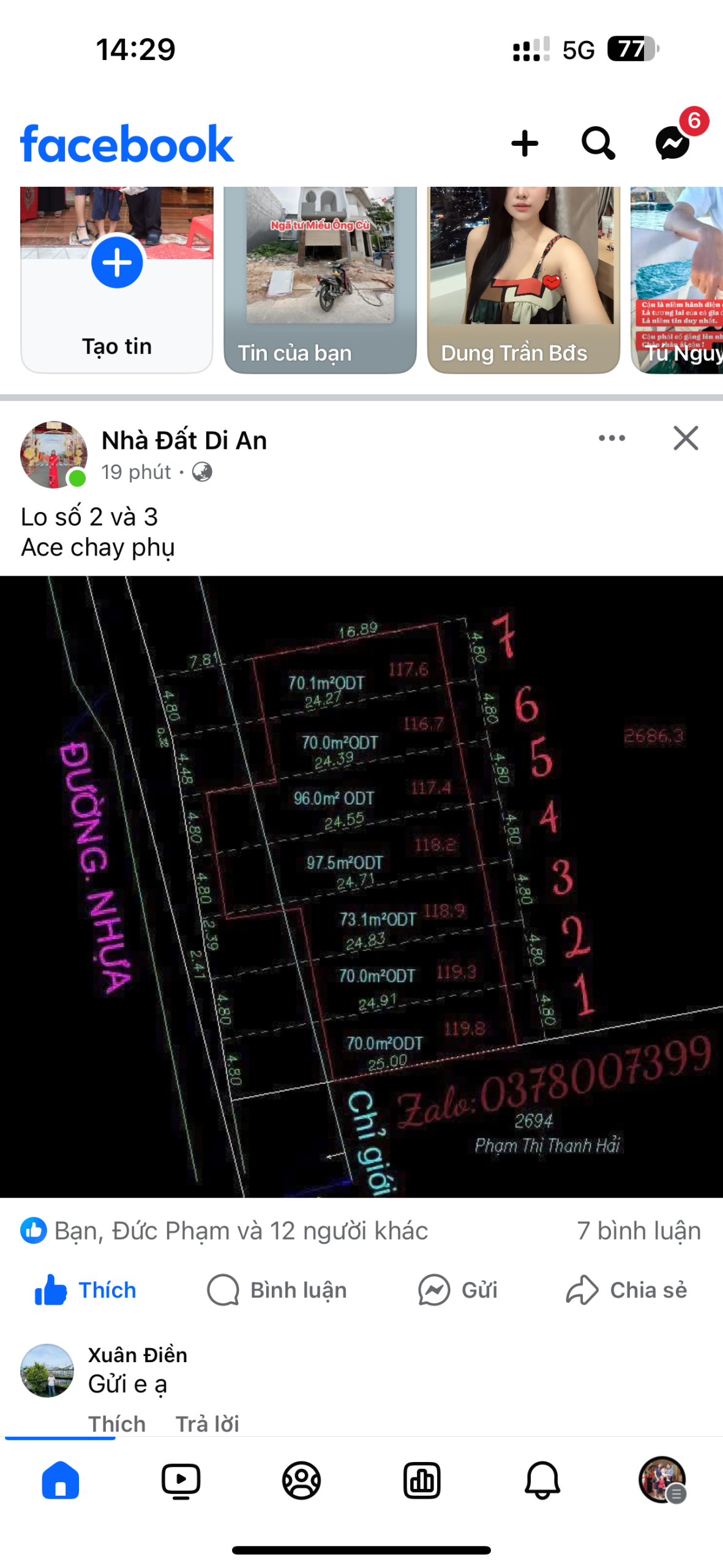
Task: Open the profile menu tab
Action: (662, 1480)
